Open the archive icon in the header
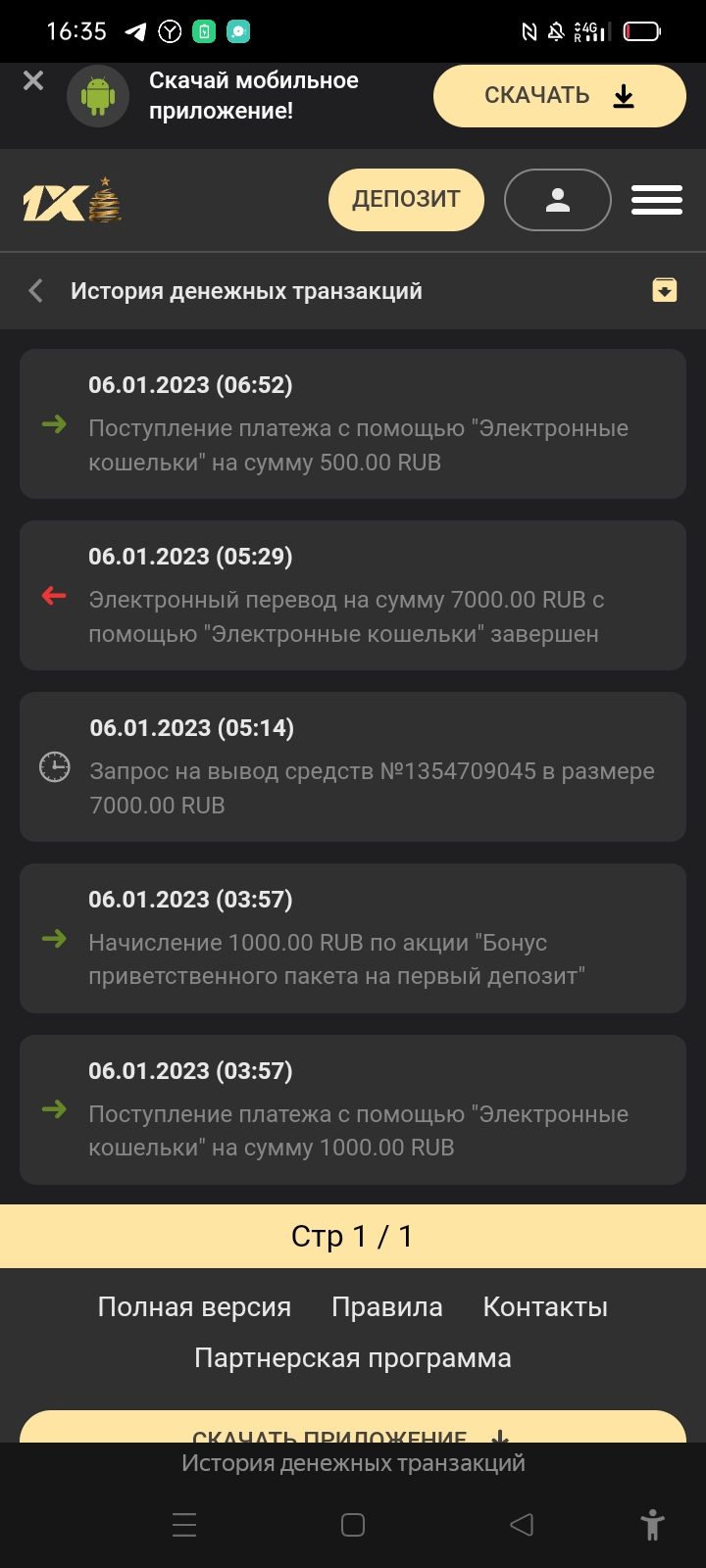This screenshot has height=1568, width=706. 664,290
